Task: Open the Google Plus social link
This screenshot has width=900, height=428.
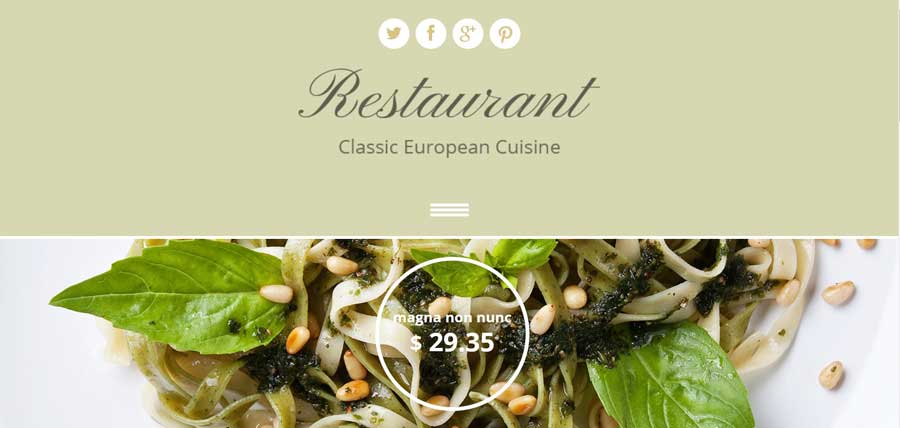Action: [468, 34]
